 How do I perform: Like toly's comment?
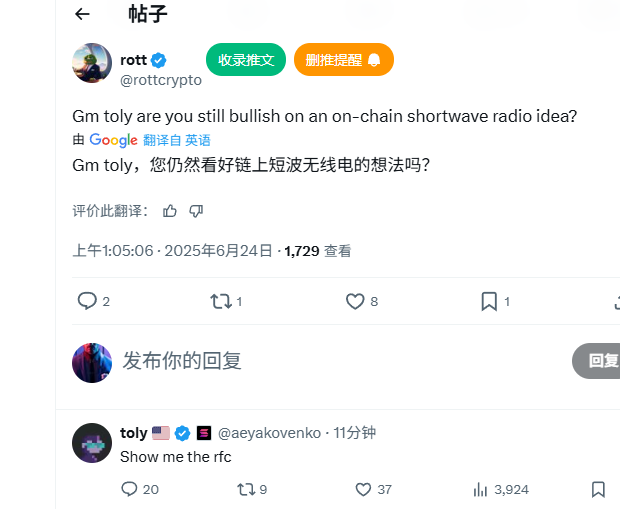click(364, 489)
